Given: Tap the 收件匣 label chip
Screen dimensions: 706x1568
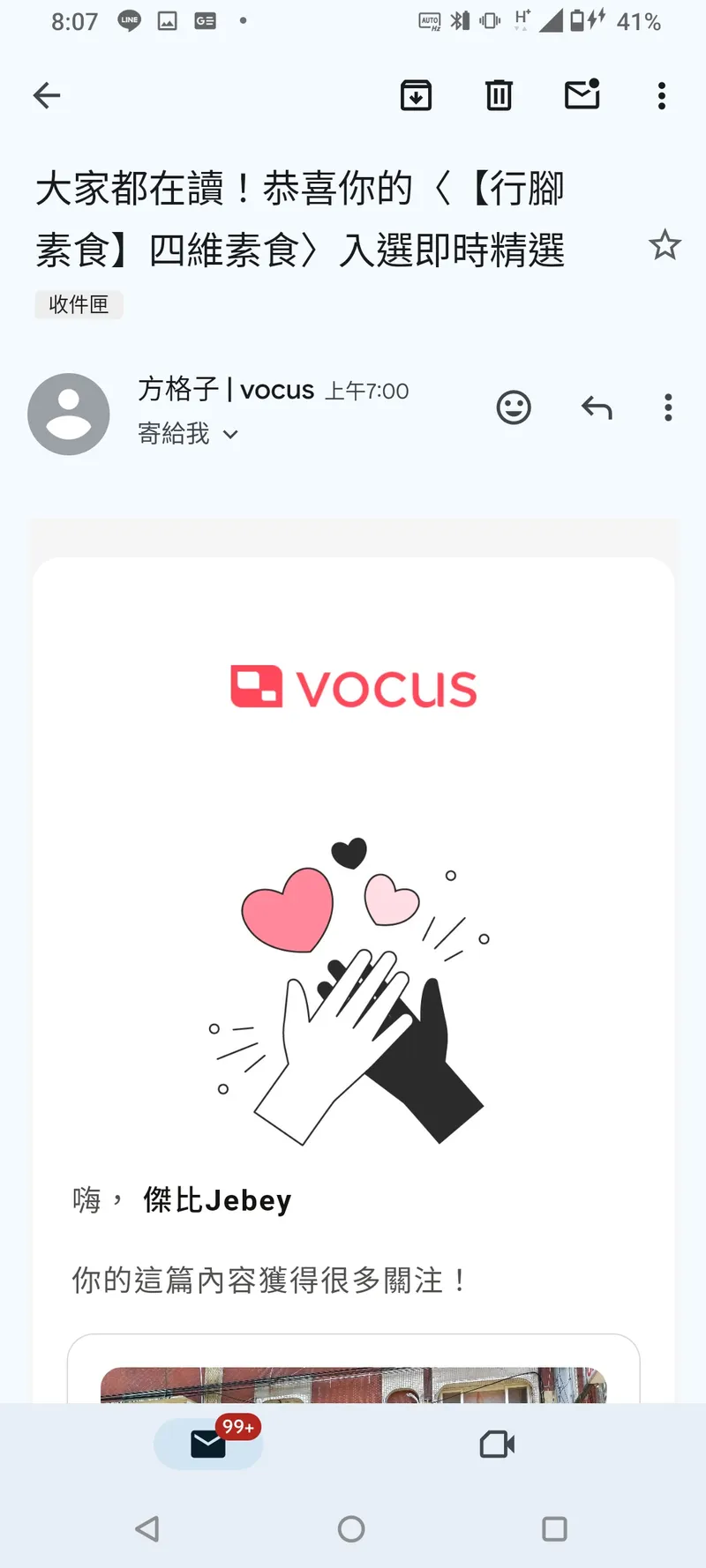Looking at the screenshot, I should 79,304.
